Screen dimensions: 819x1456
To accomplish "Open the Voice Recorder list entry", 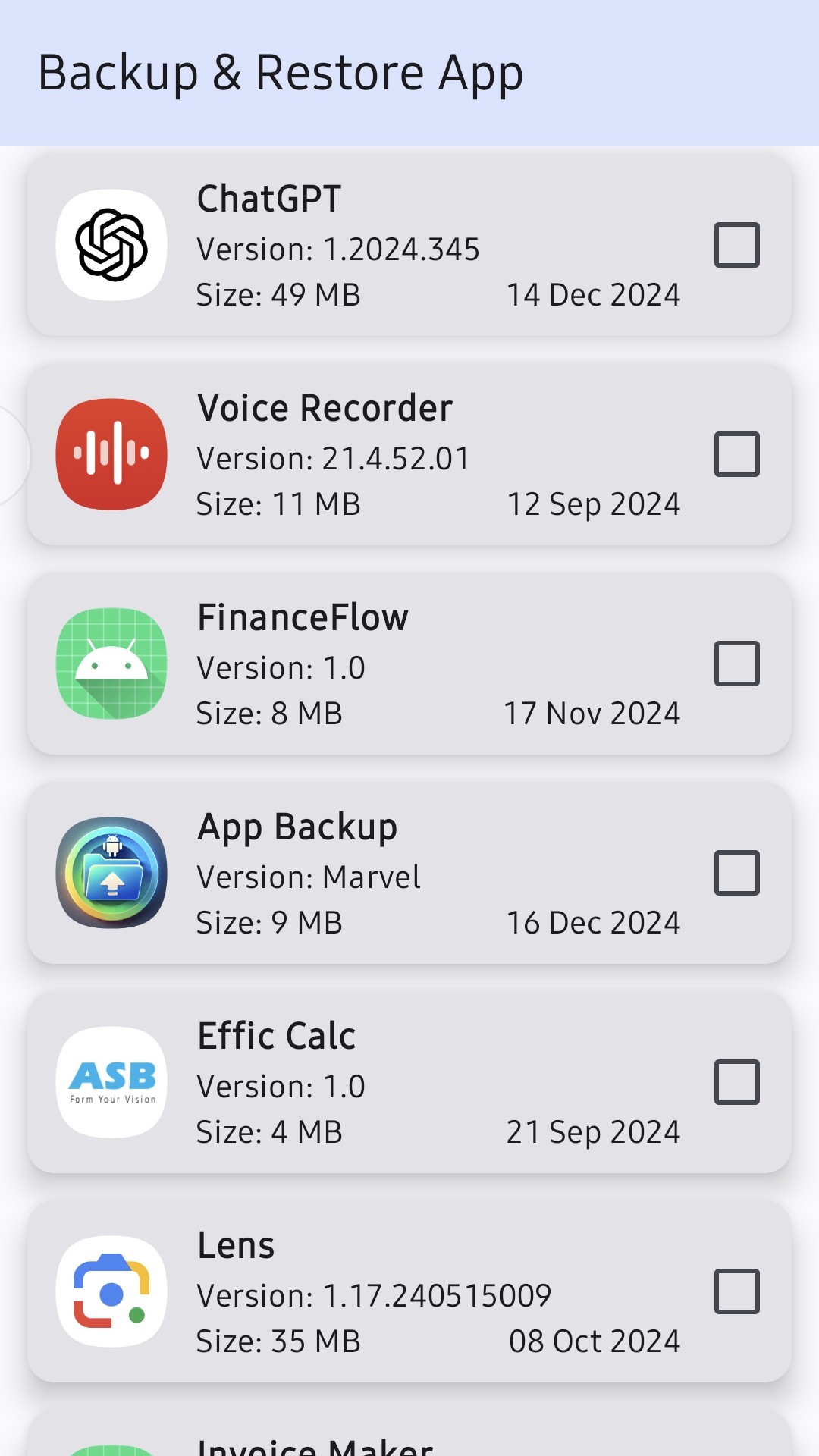I will coord(409,453).
